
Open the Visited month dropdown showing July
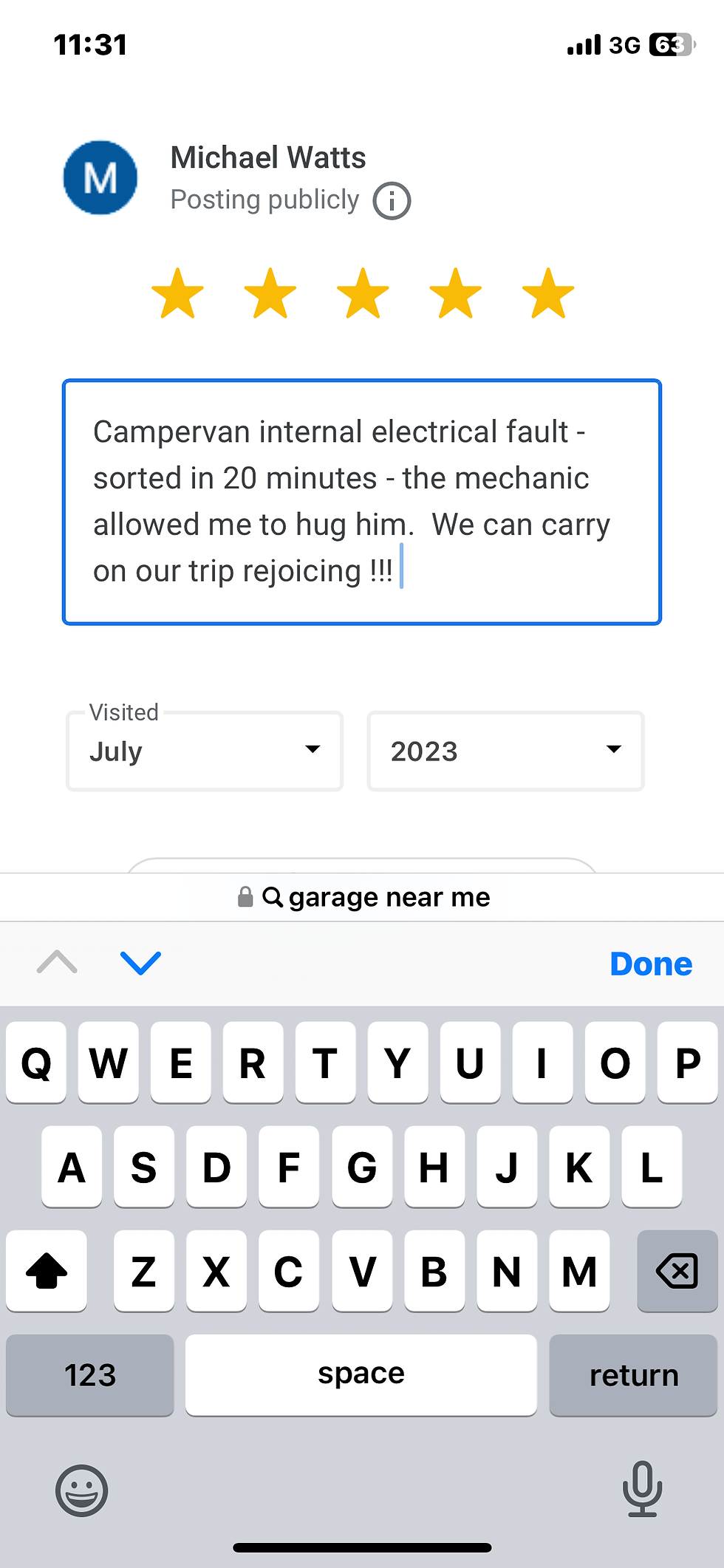(x=205, y=751)
